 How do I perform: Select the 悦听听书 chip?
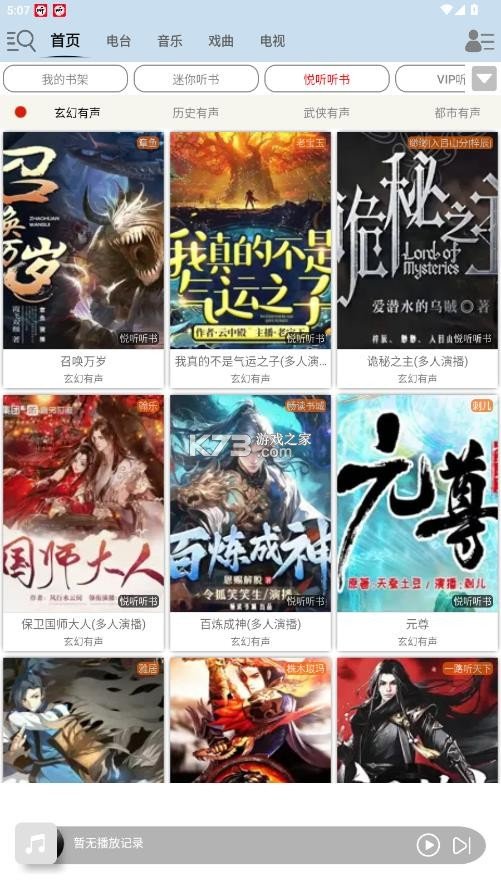click(x=327, y=79)
